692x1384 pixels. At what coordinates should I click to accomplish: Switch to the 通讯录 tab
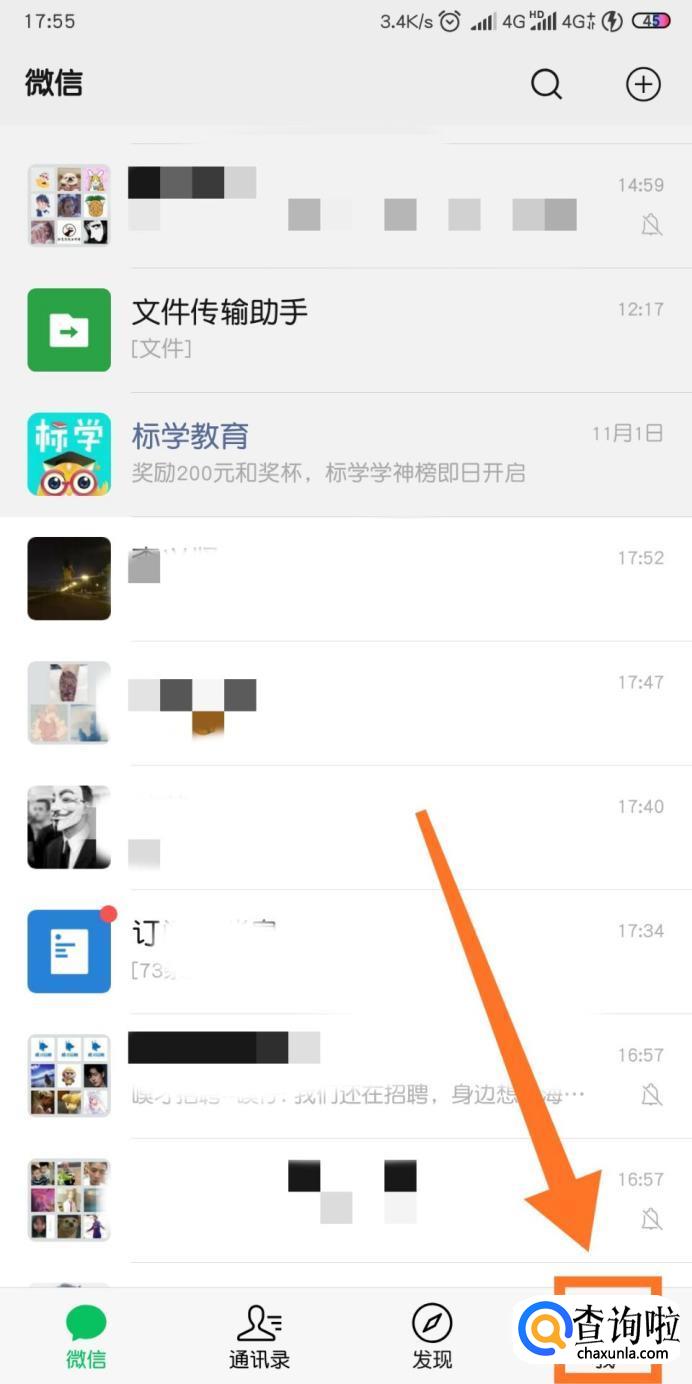pos(259,1335)
